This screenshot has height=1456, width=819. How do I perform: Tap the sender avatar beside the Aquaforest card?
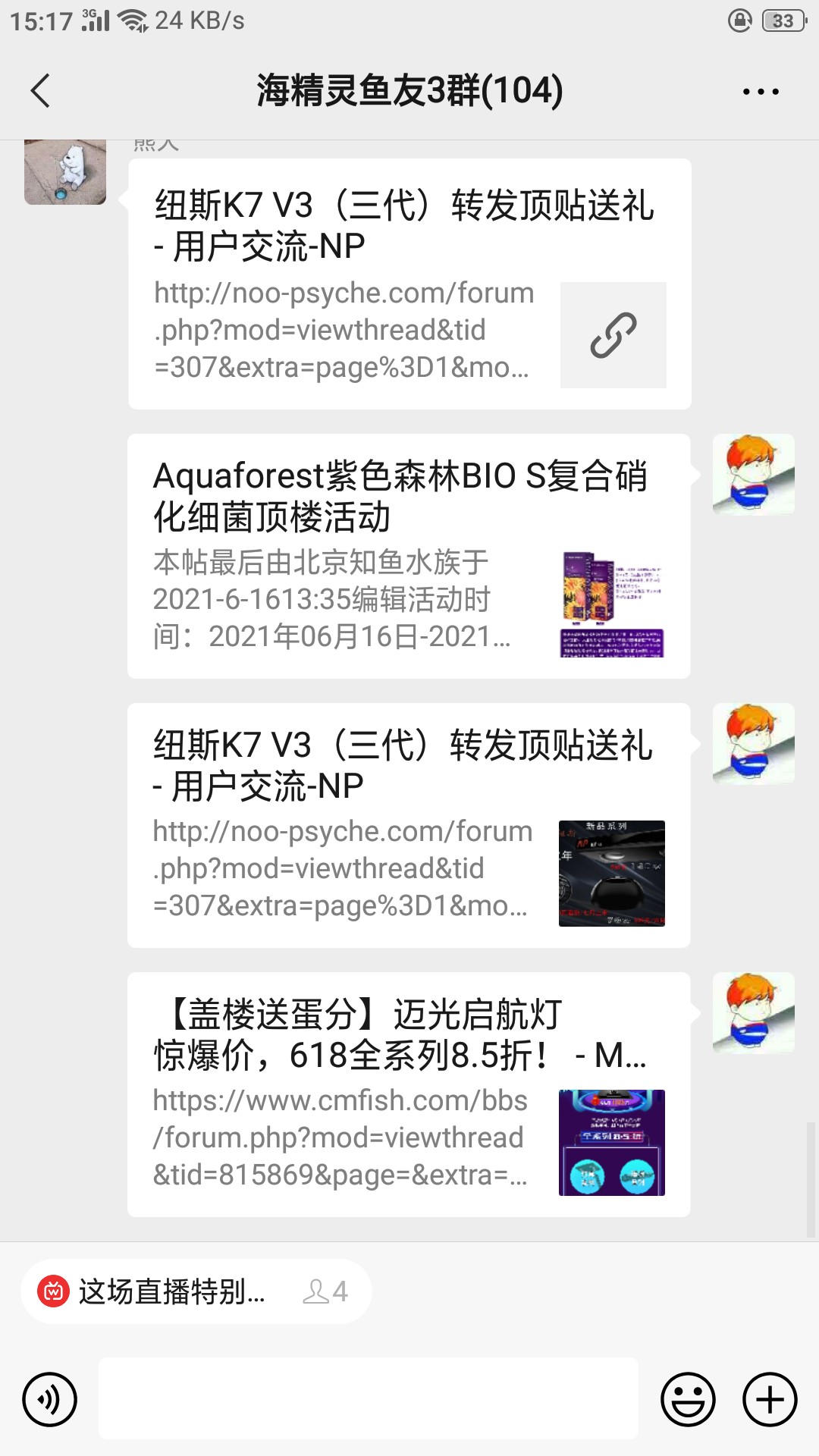pyautogui.click(x=753, y=475)
